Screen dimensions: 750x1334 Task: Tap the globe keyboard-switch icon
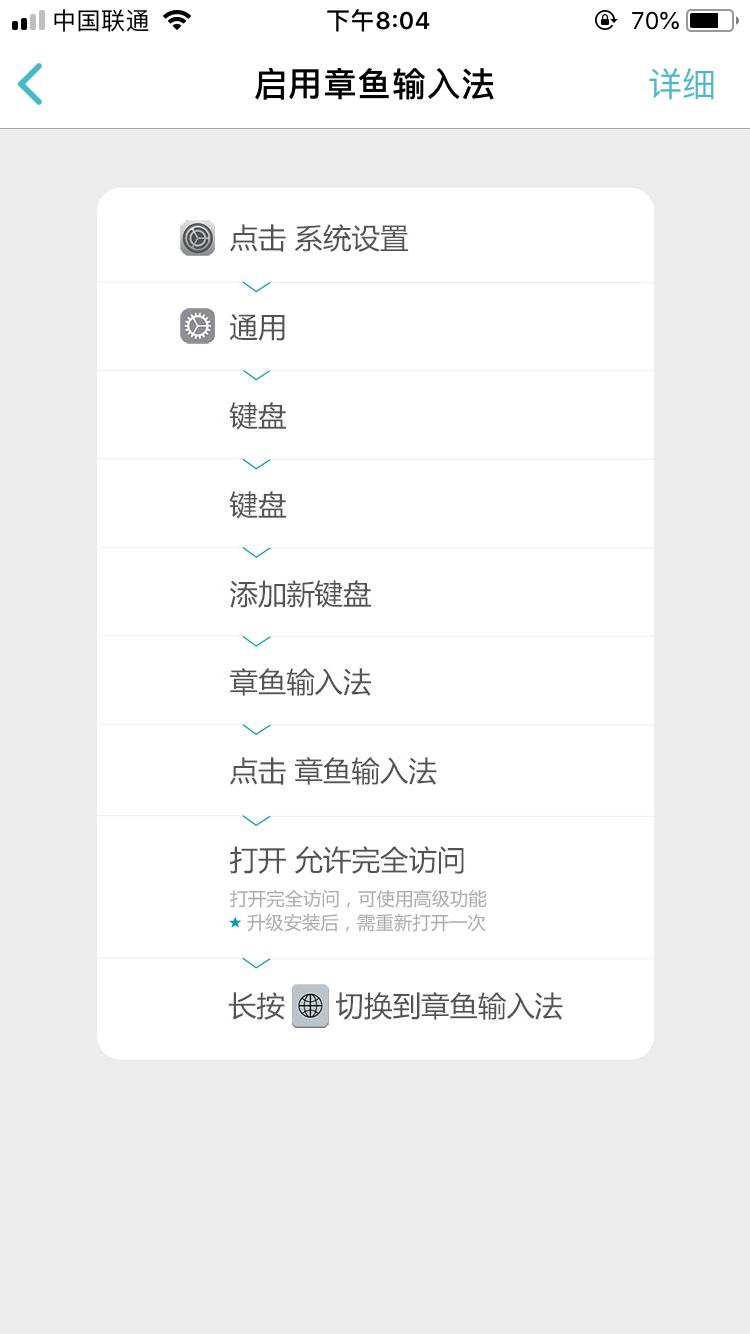[311, 1006]
